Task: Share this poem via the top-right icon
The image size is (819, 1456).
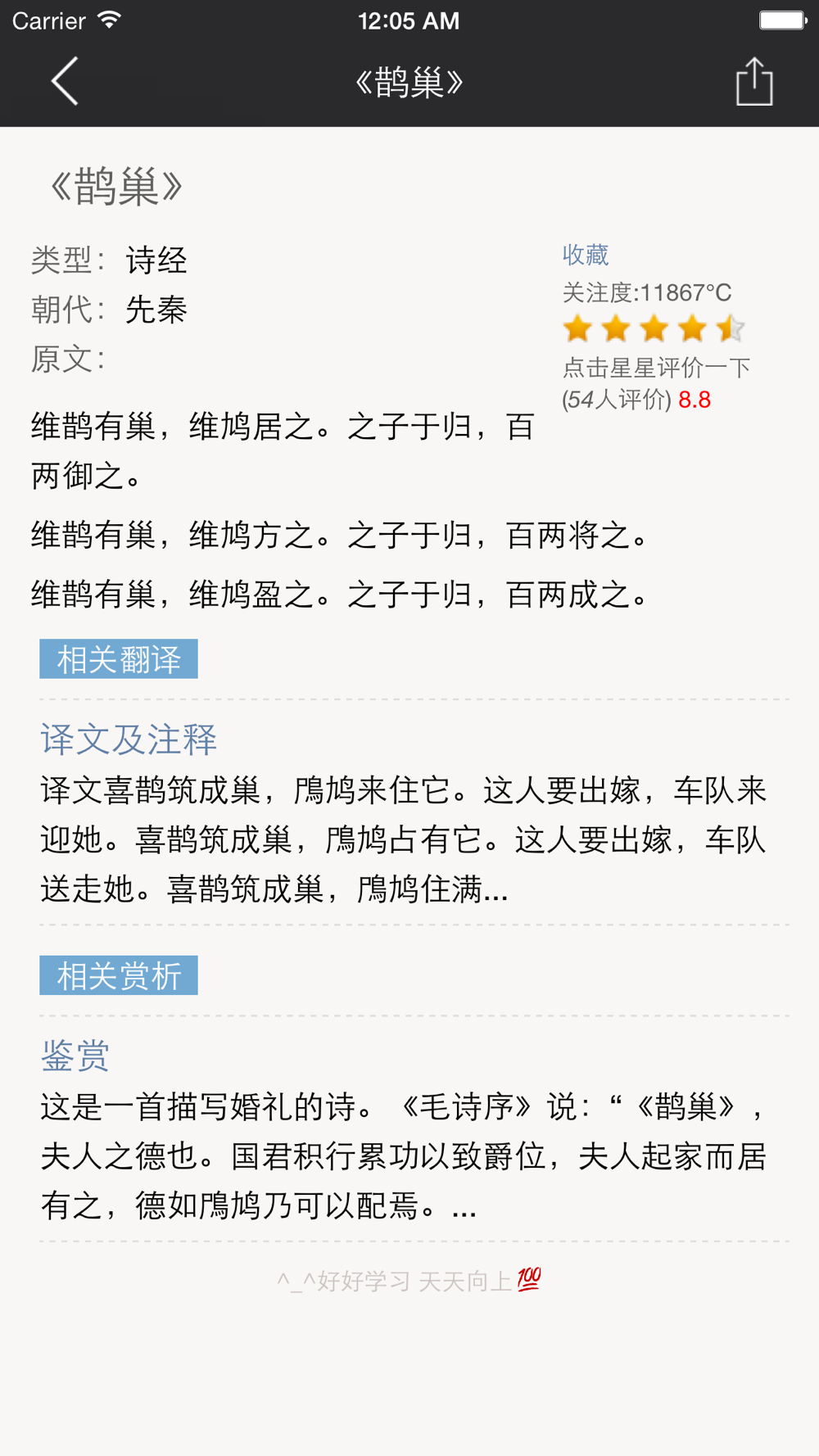Action: 753,81
